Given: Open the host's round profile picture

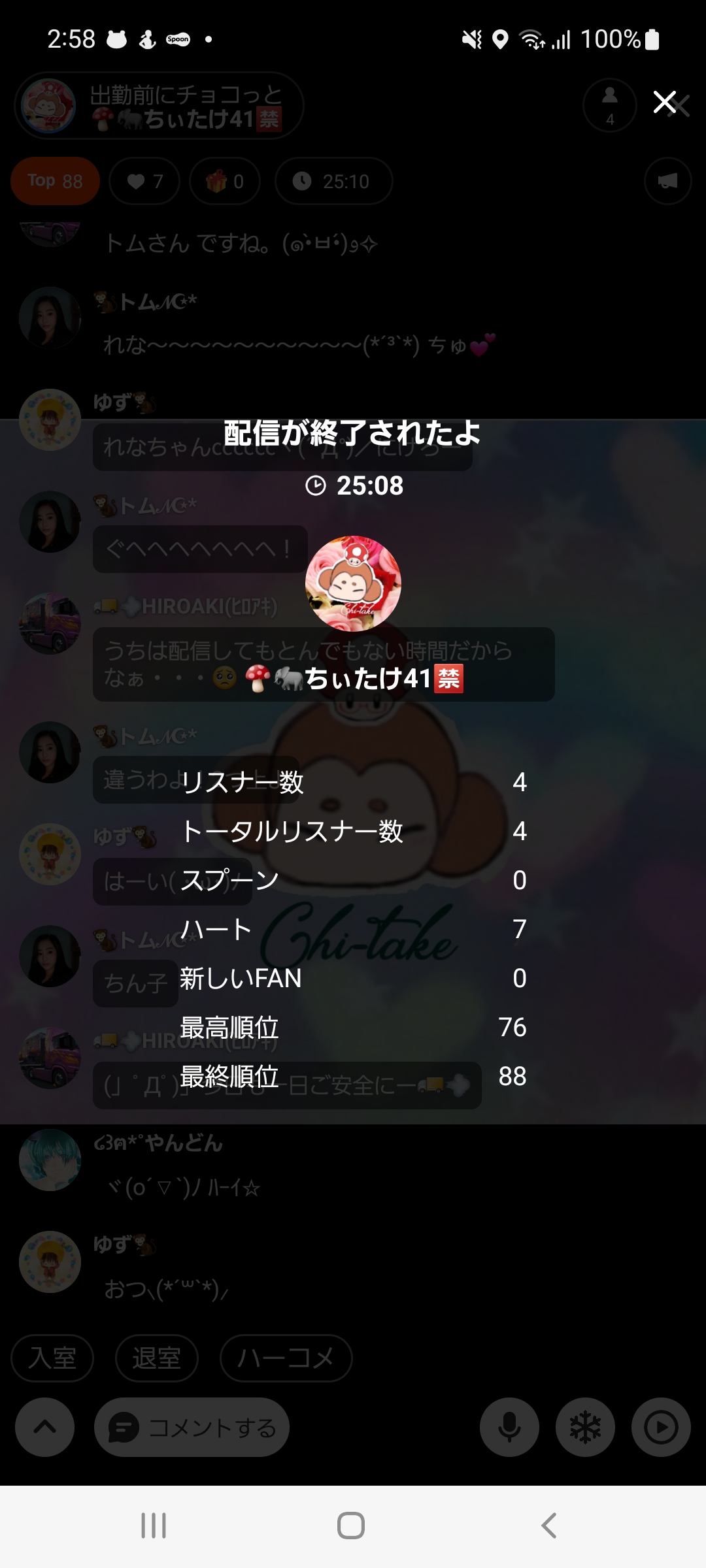Looking at the screenshot, I should point(353,583).
